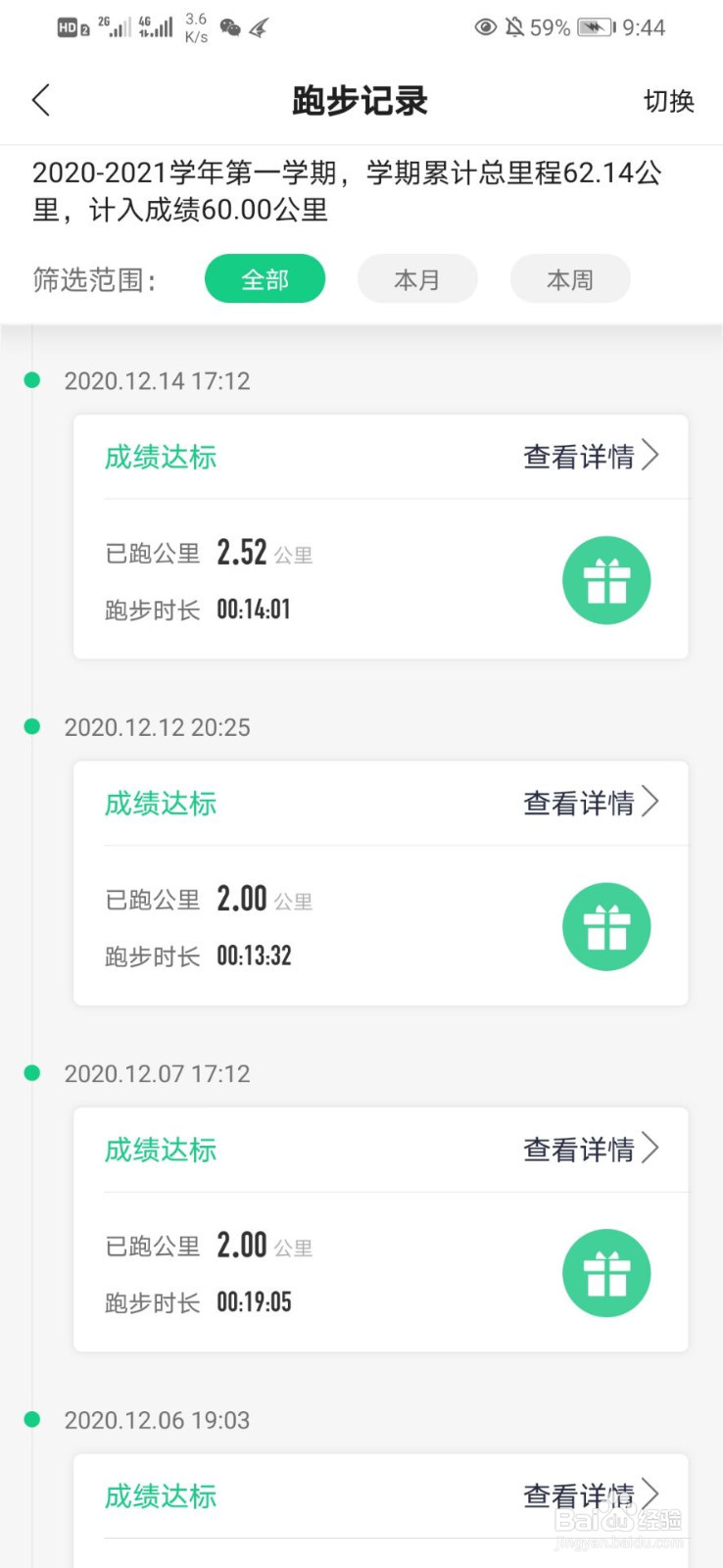
Task: Open 查看详情 for the 2020.12.12 run
Action: pyautogui.click(x=591, y=803)
